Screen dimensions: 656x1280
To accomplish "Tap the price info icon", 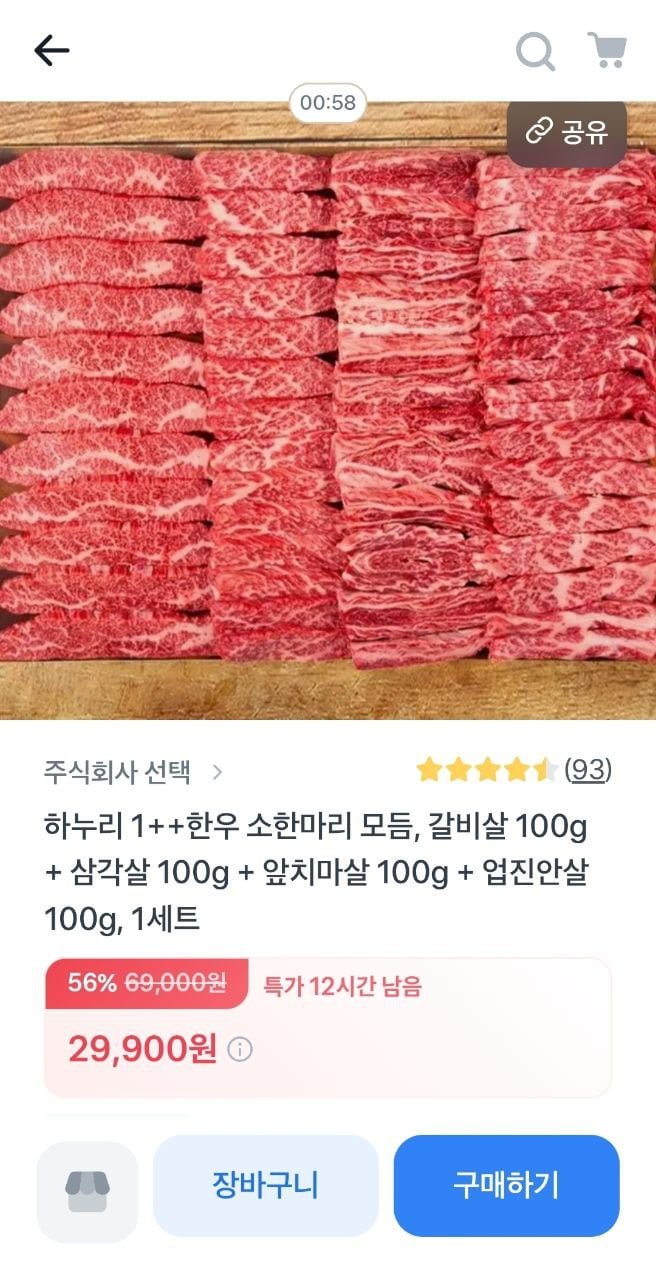I will 240,1049.
